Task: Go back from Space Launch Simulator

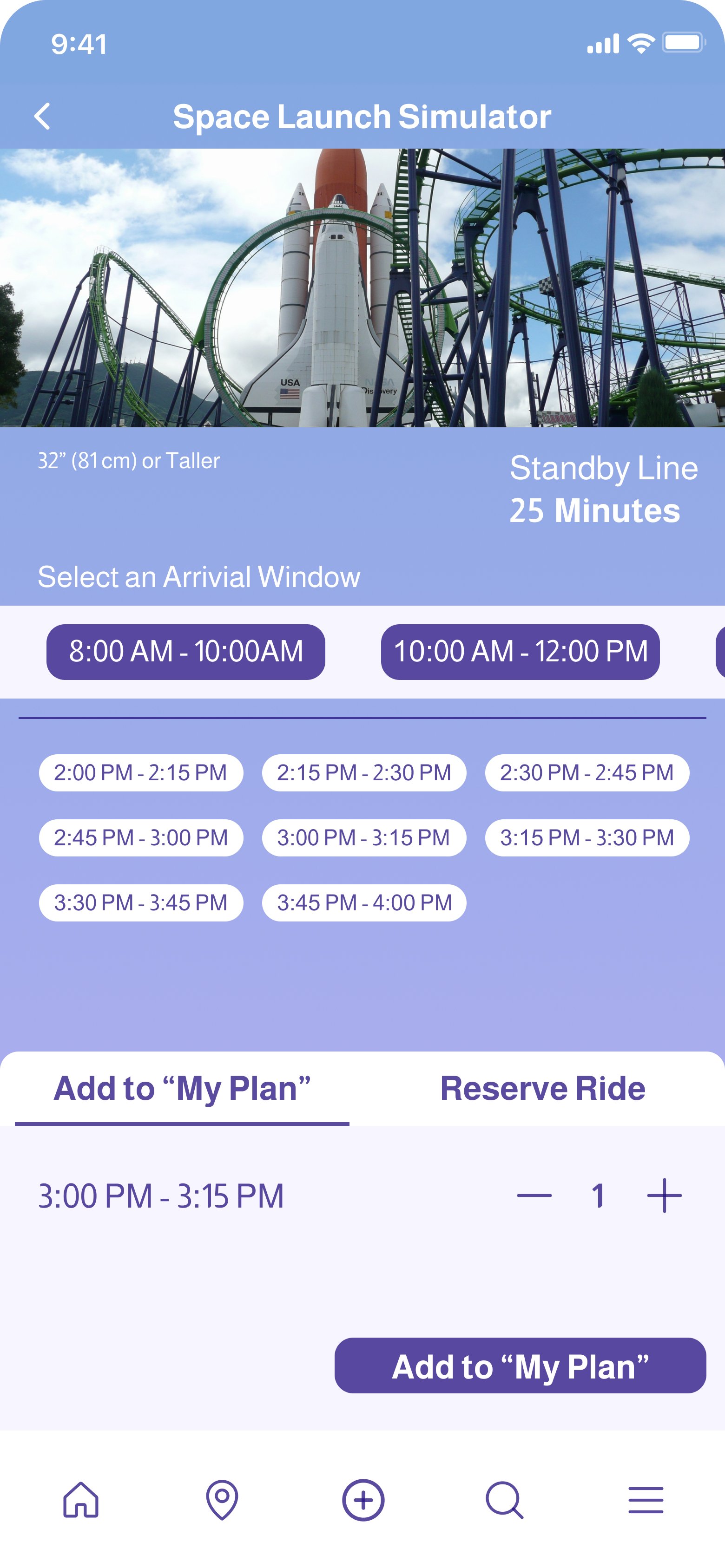Action: click(42, 116)
